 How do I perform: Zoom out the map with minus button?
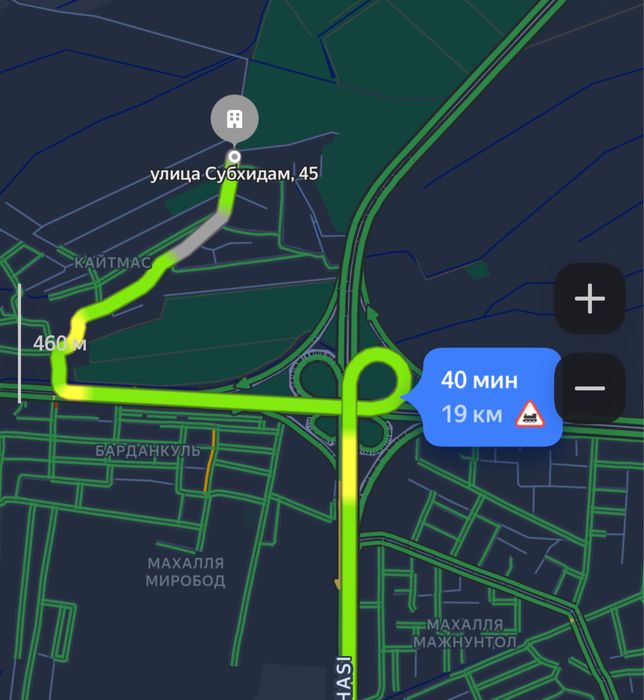pos(590,388)
